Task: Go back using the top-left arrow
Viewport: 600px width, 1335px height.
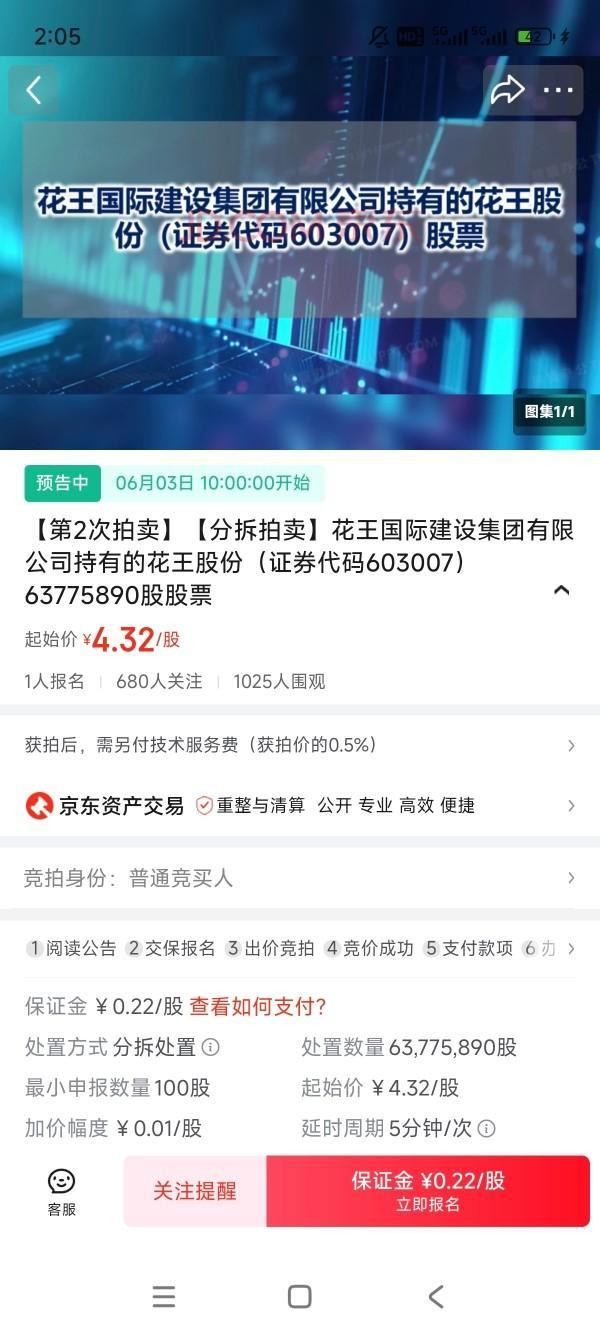Action: click(x=34, y=90)
